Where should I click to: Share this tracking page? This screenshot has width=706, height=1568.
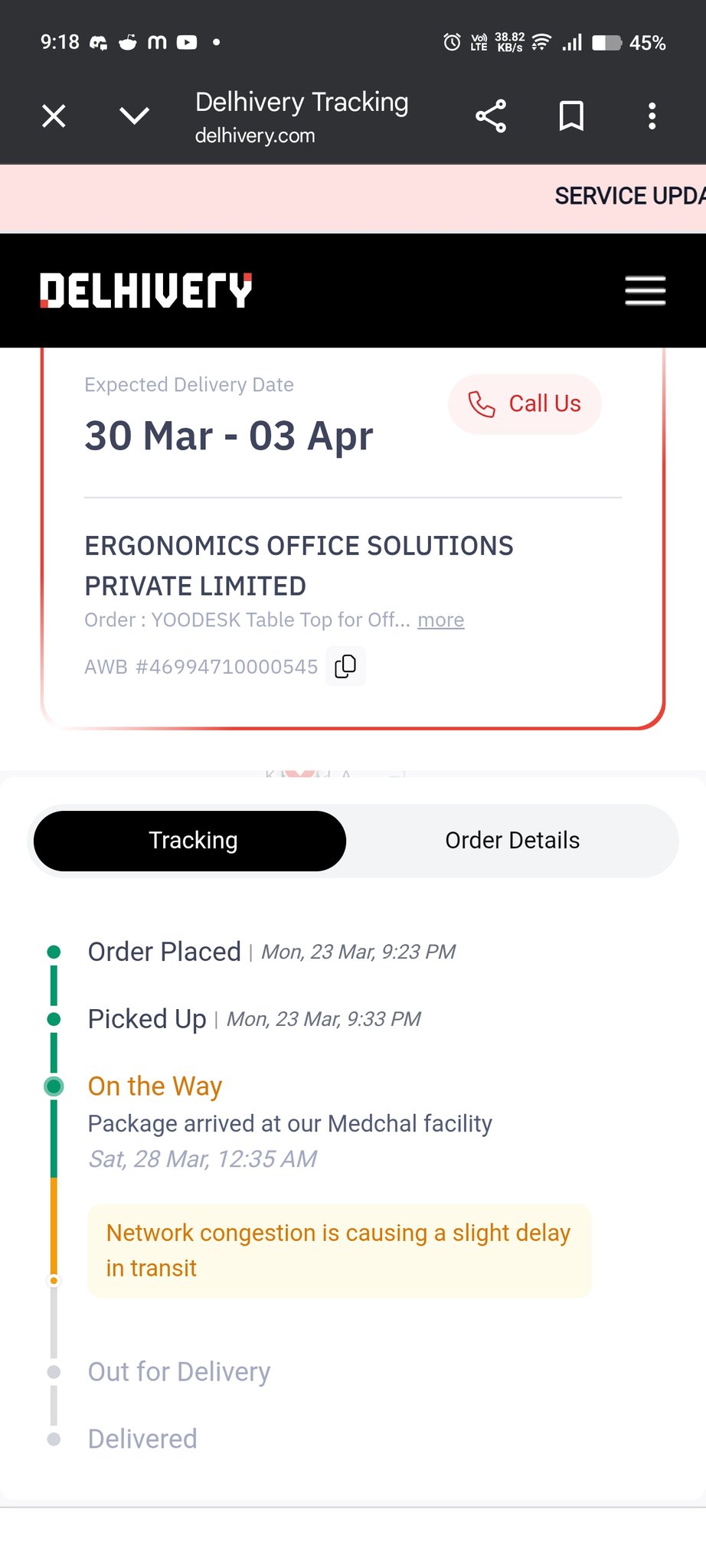491,116
